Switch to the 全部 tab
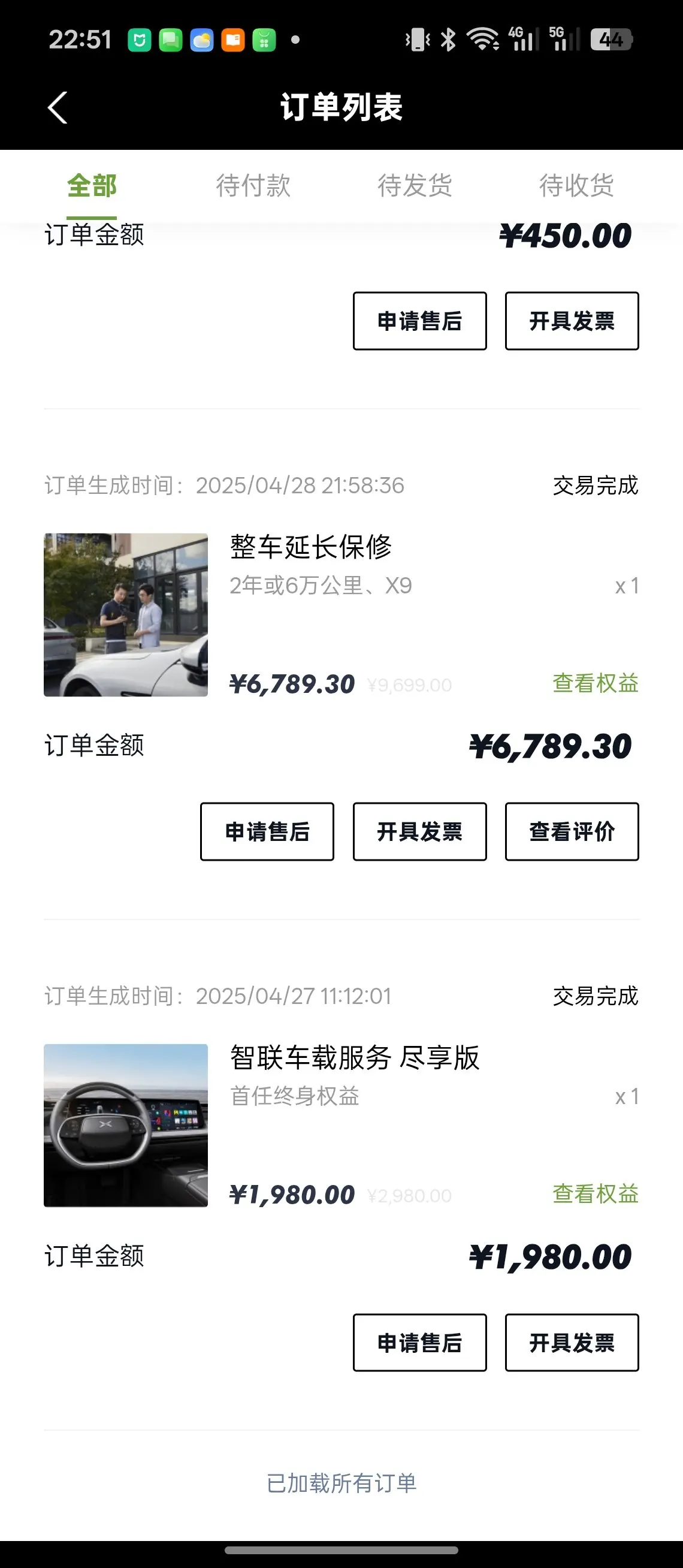 [x=91, y=186]
